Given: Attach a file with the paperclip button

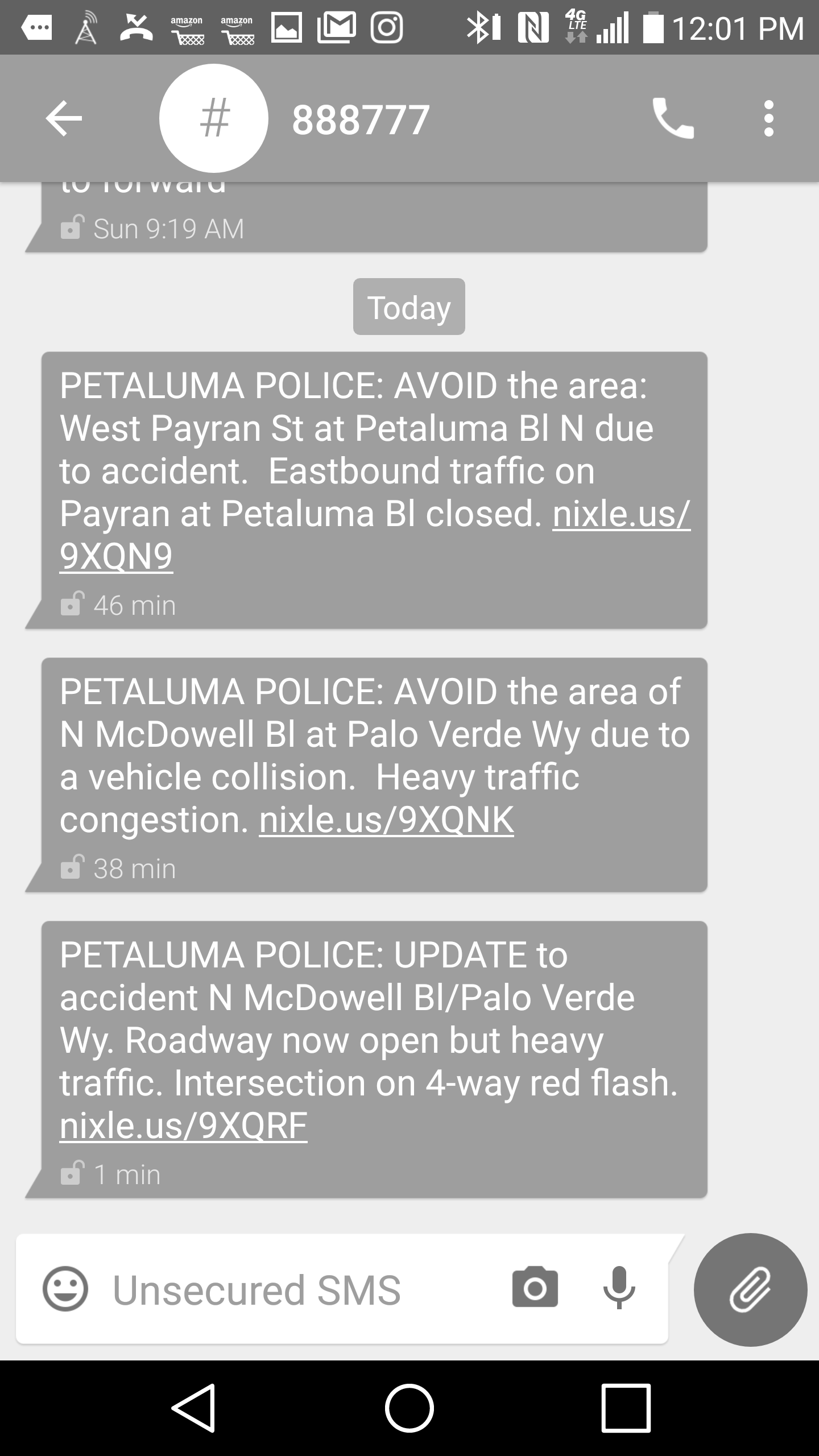Looking at the screenshot, I should [x=750, y=1289].
